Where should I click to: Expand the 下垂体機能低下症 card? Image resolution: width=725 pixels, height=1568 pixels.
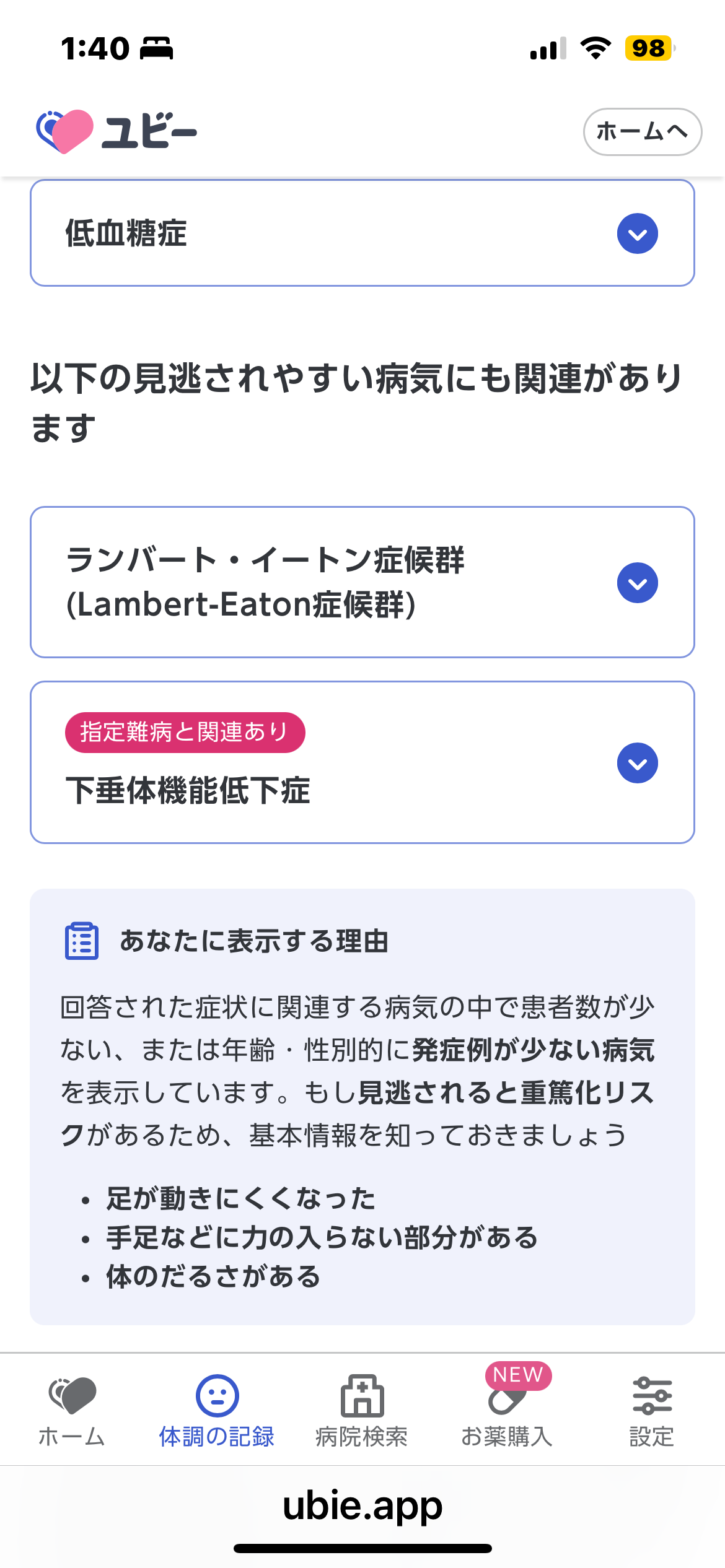[637, 763]
